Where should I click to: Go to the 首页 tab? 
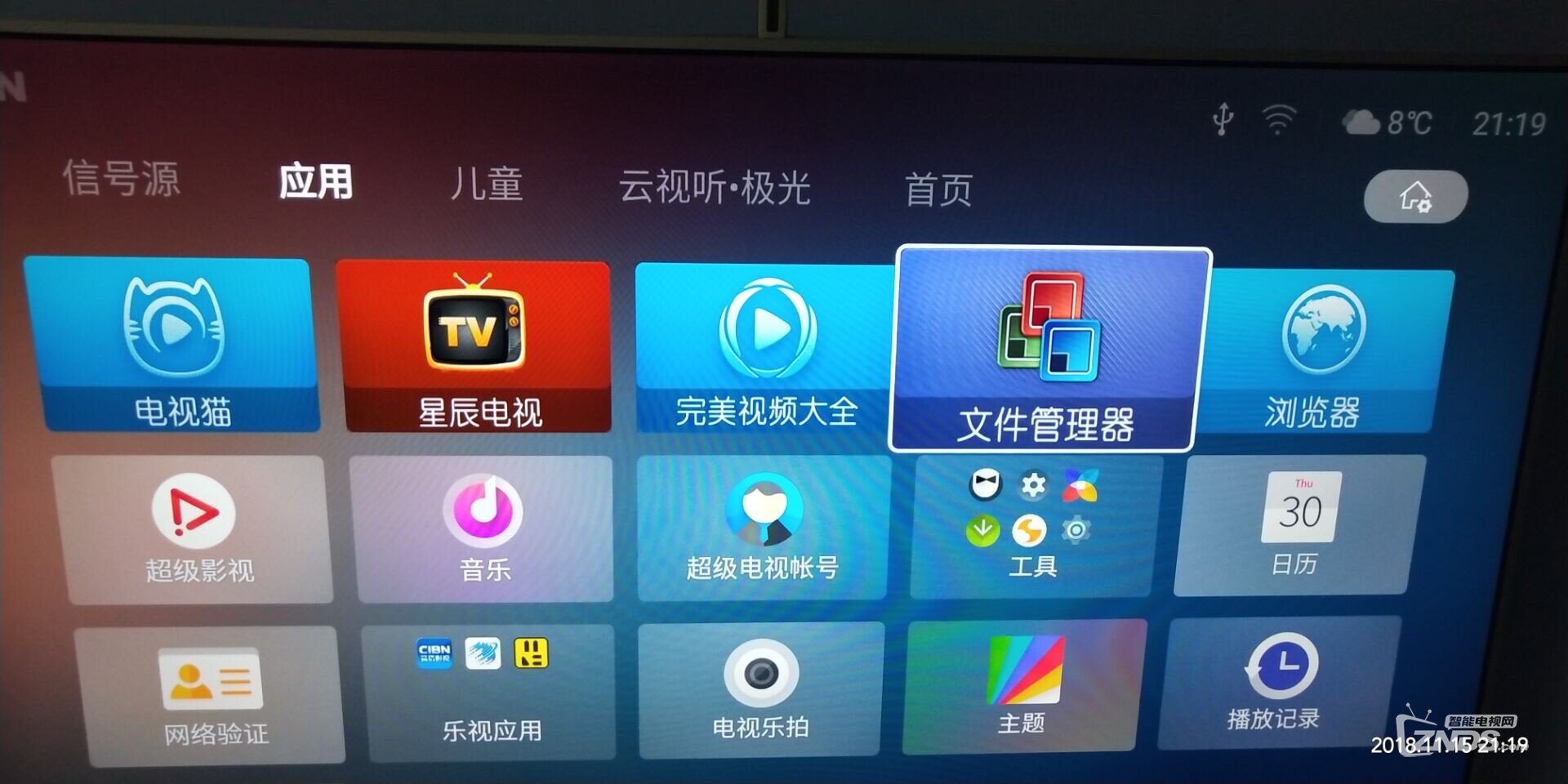938,189
